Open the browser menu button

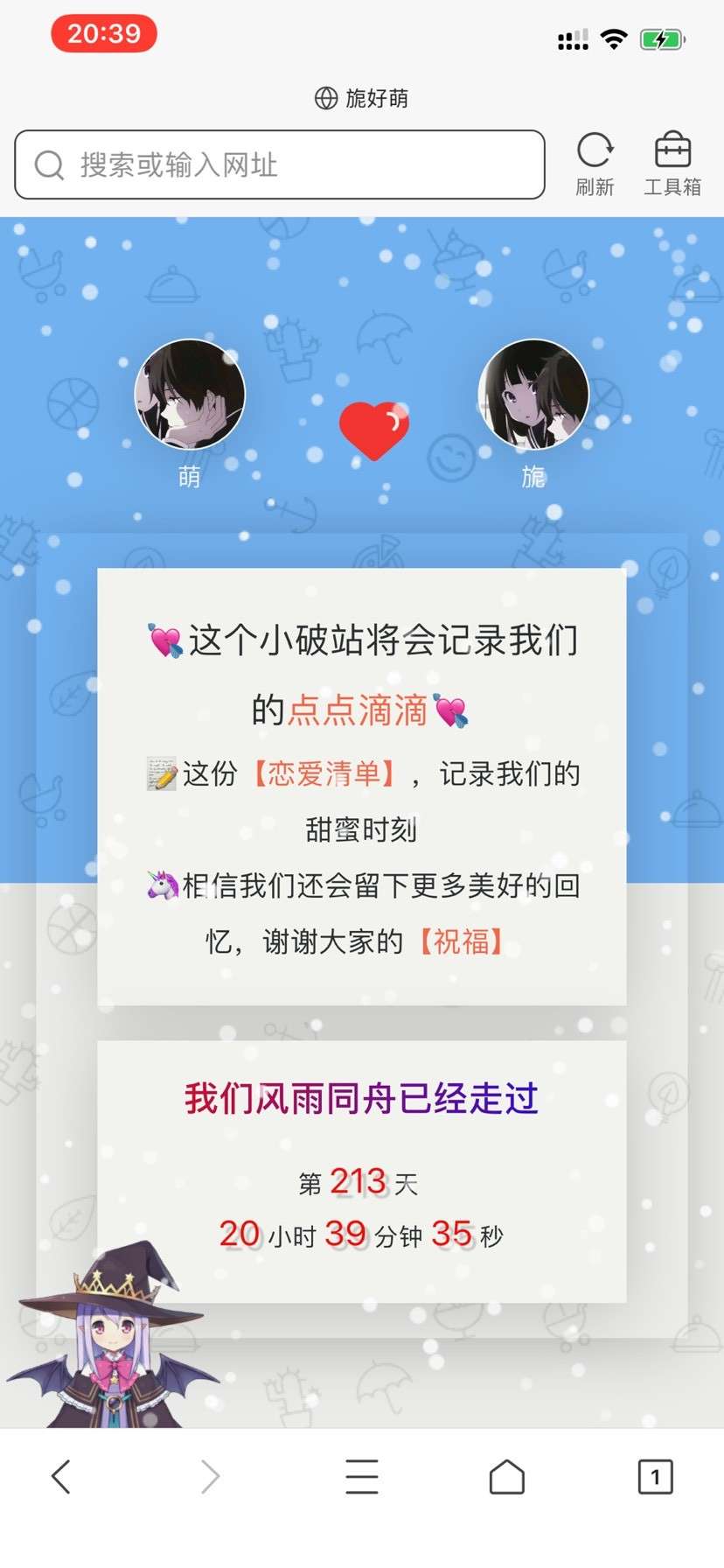(362, 1477)
